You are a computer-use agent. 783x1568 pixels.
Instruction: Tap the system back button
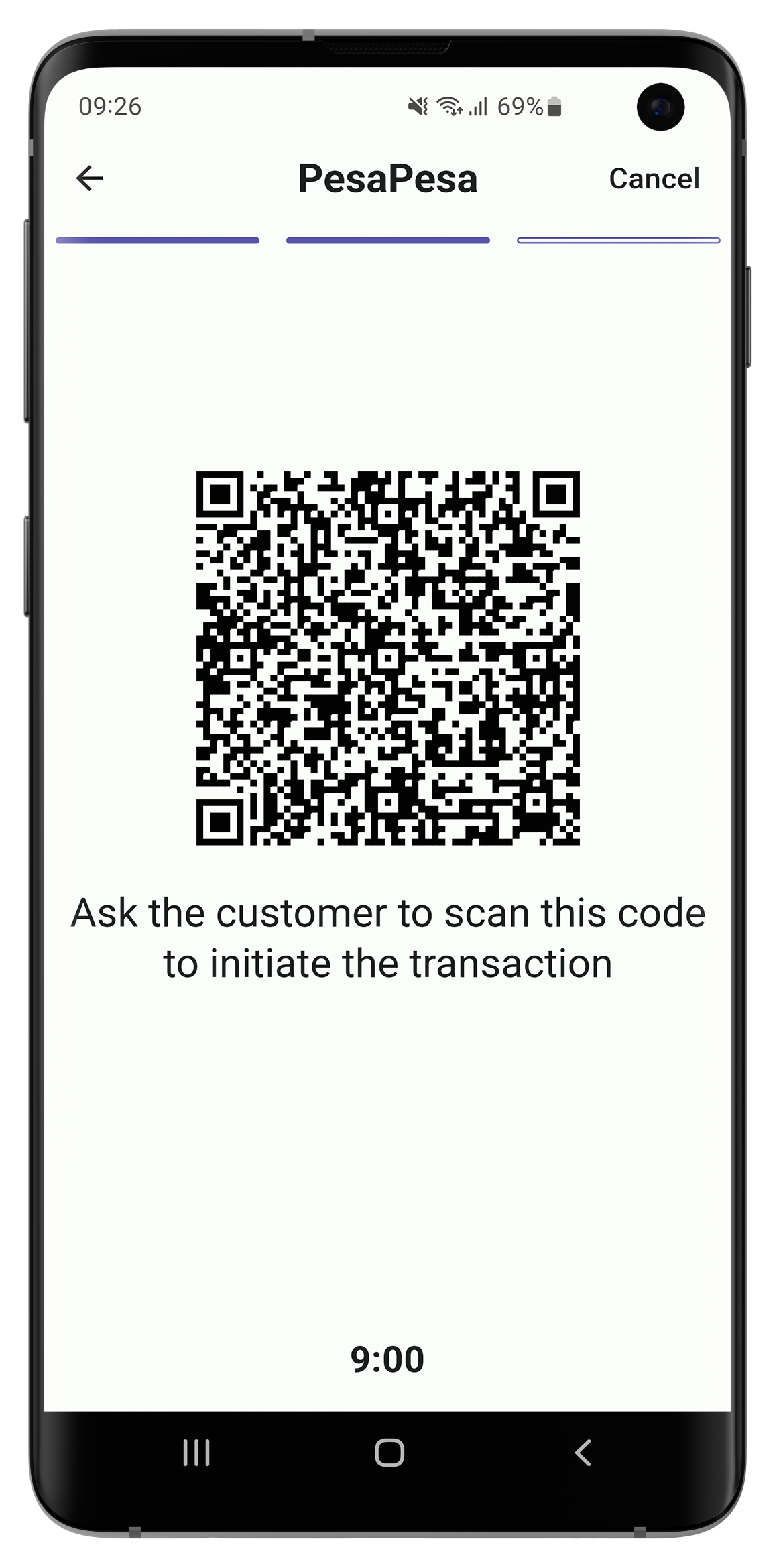pos(583,1453)
